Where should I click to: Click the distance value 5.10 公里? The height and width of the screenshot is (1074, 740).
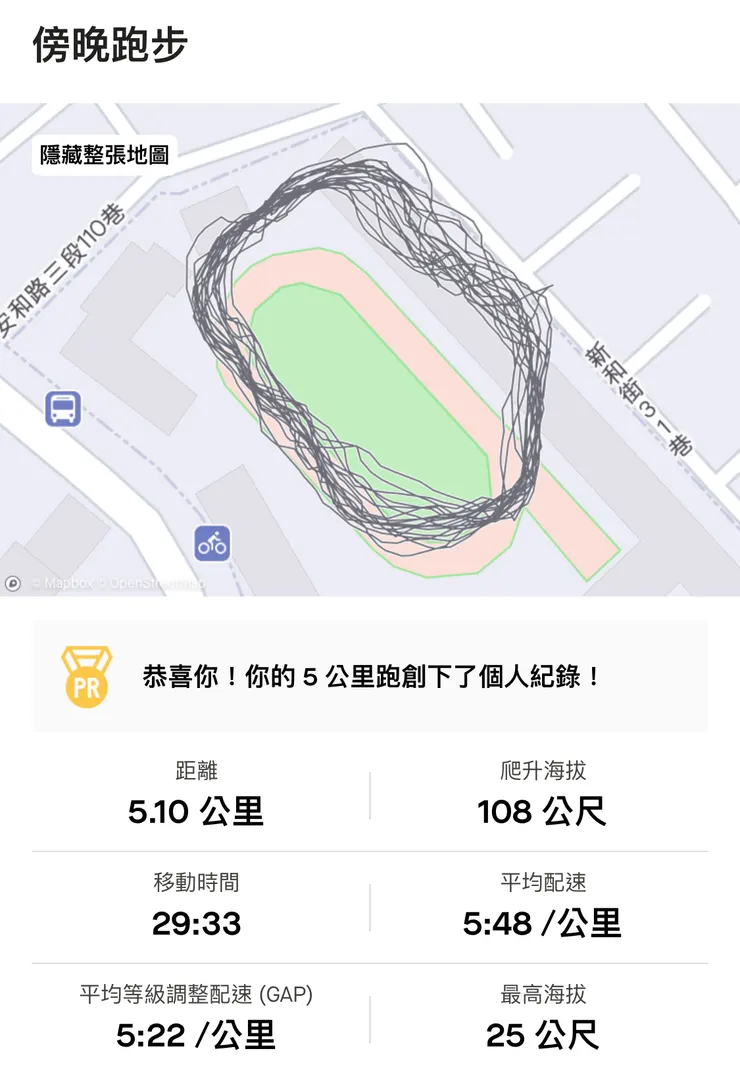[x=196, y=812]
